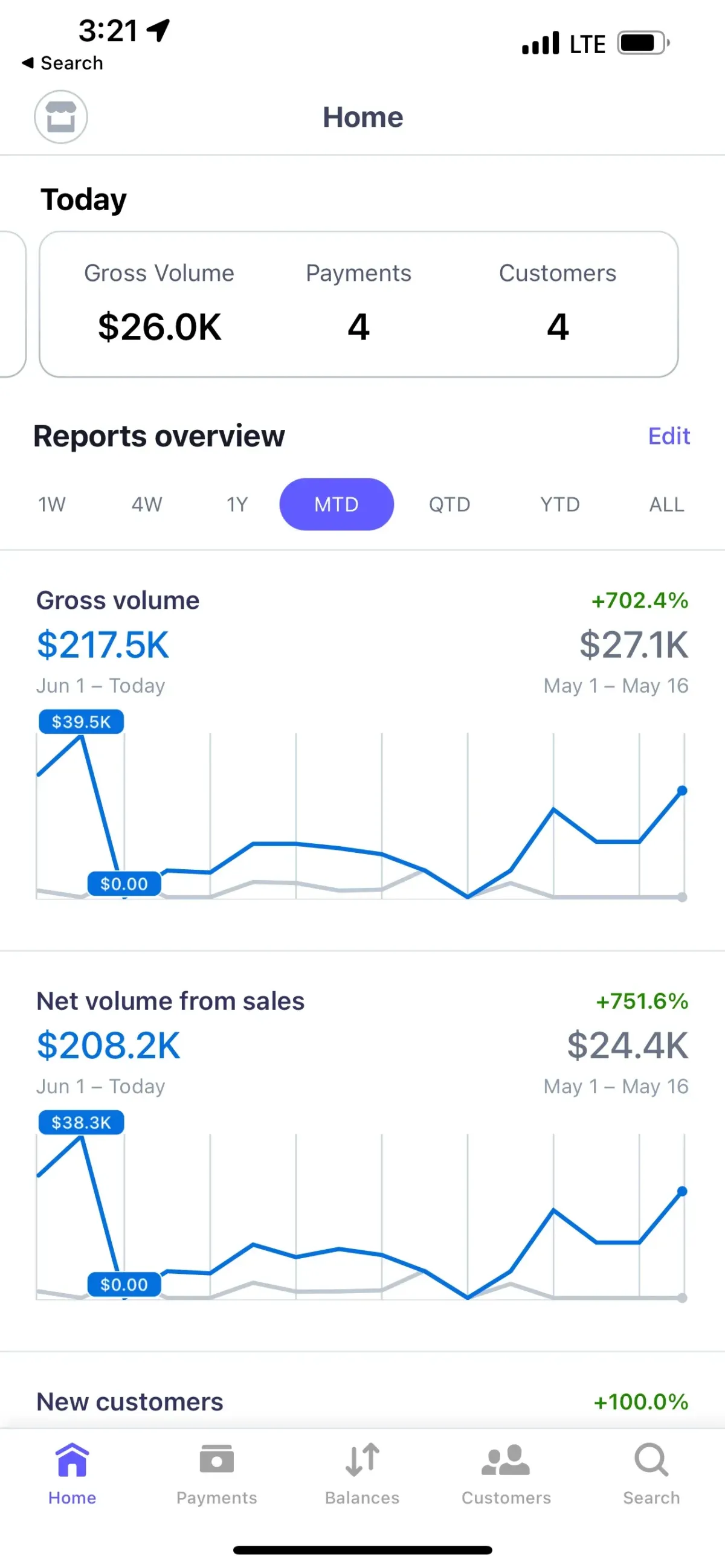
Task: Switch to the QTD range
Action: click(449, 504)
